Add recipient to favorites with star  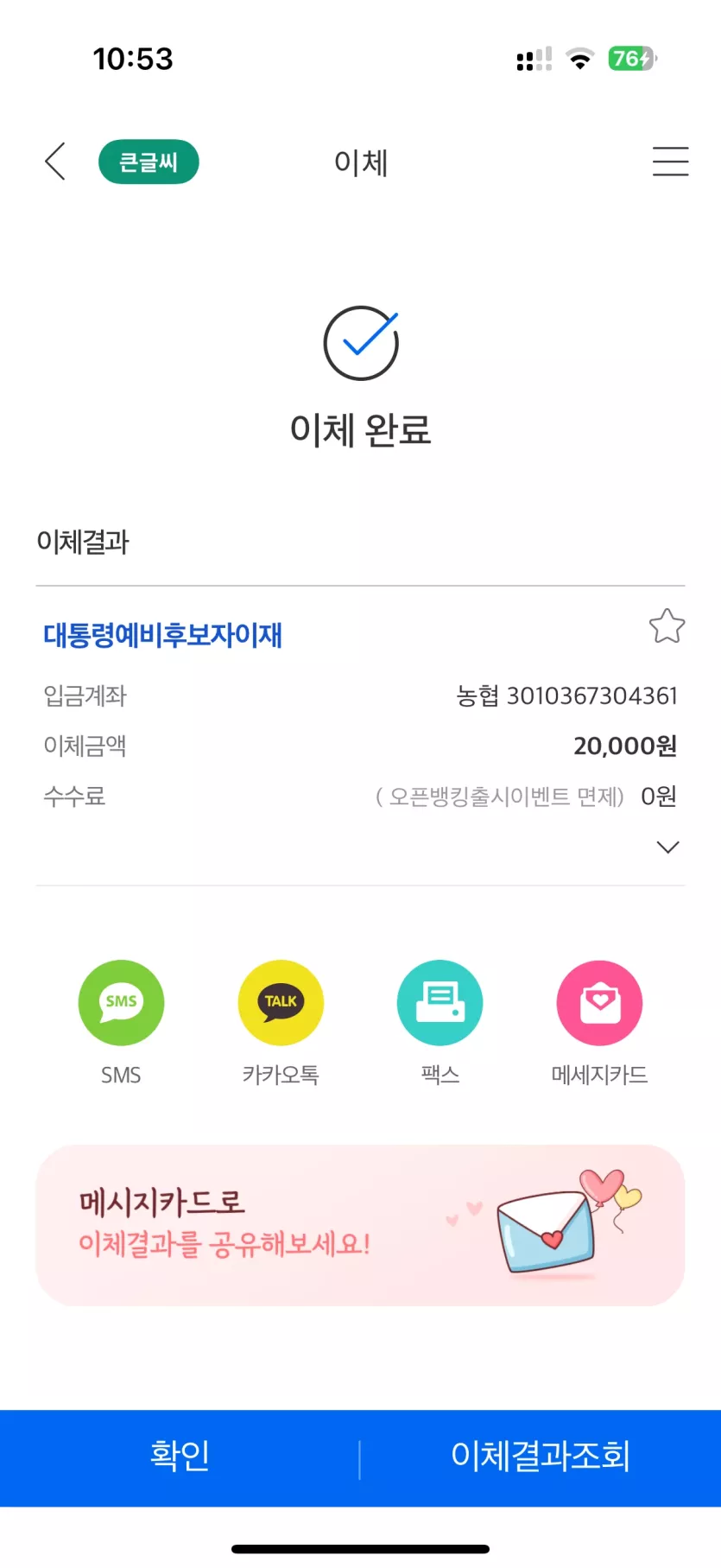667,626
